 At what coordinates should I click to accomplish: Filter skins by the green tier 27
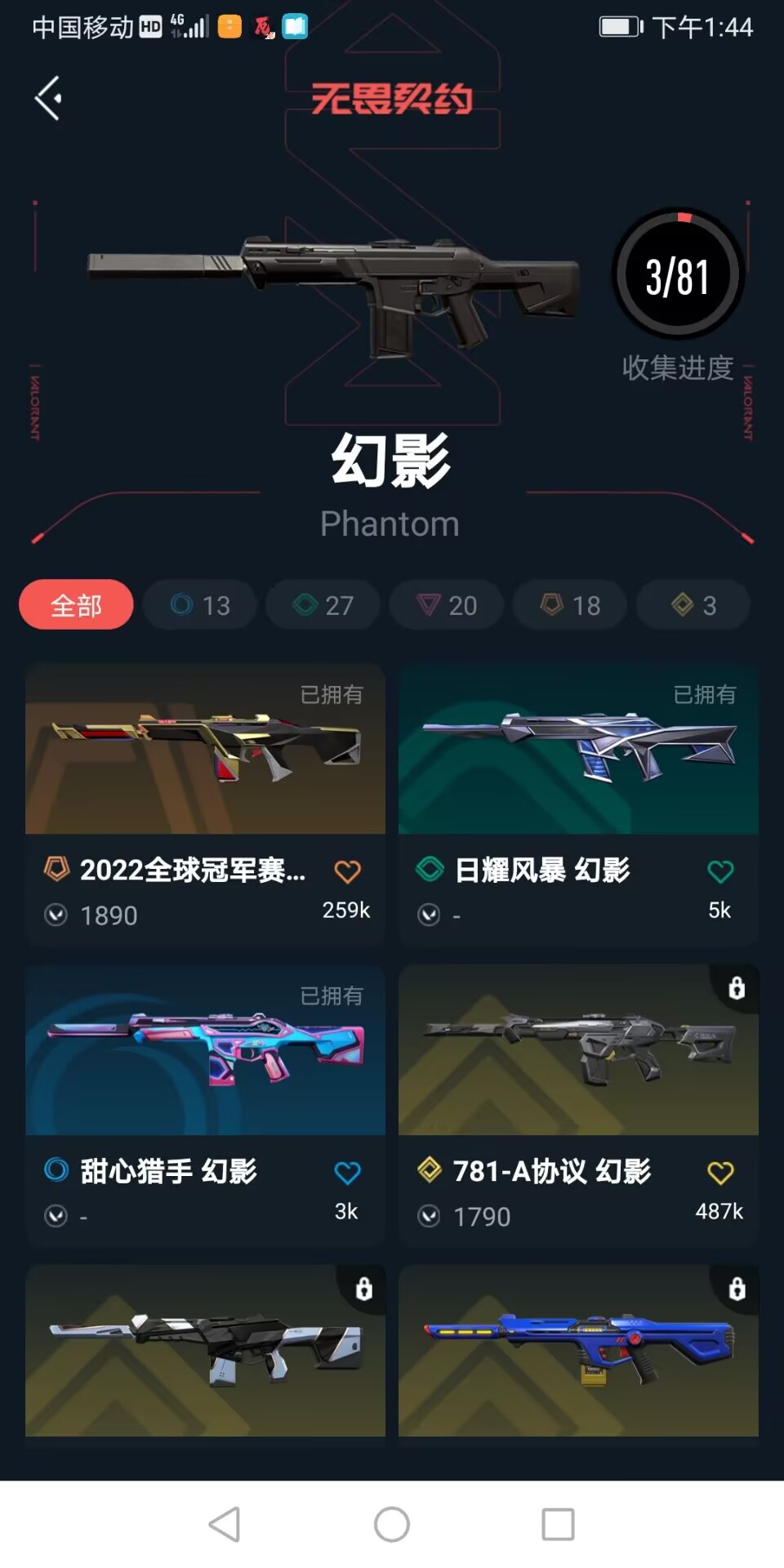[323, 605]
